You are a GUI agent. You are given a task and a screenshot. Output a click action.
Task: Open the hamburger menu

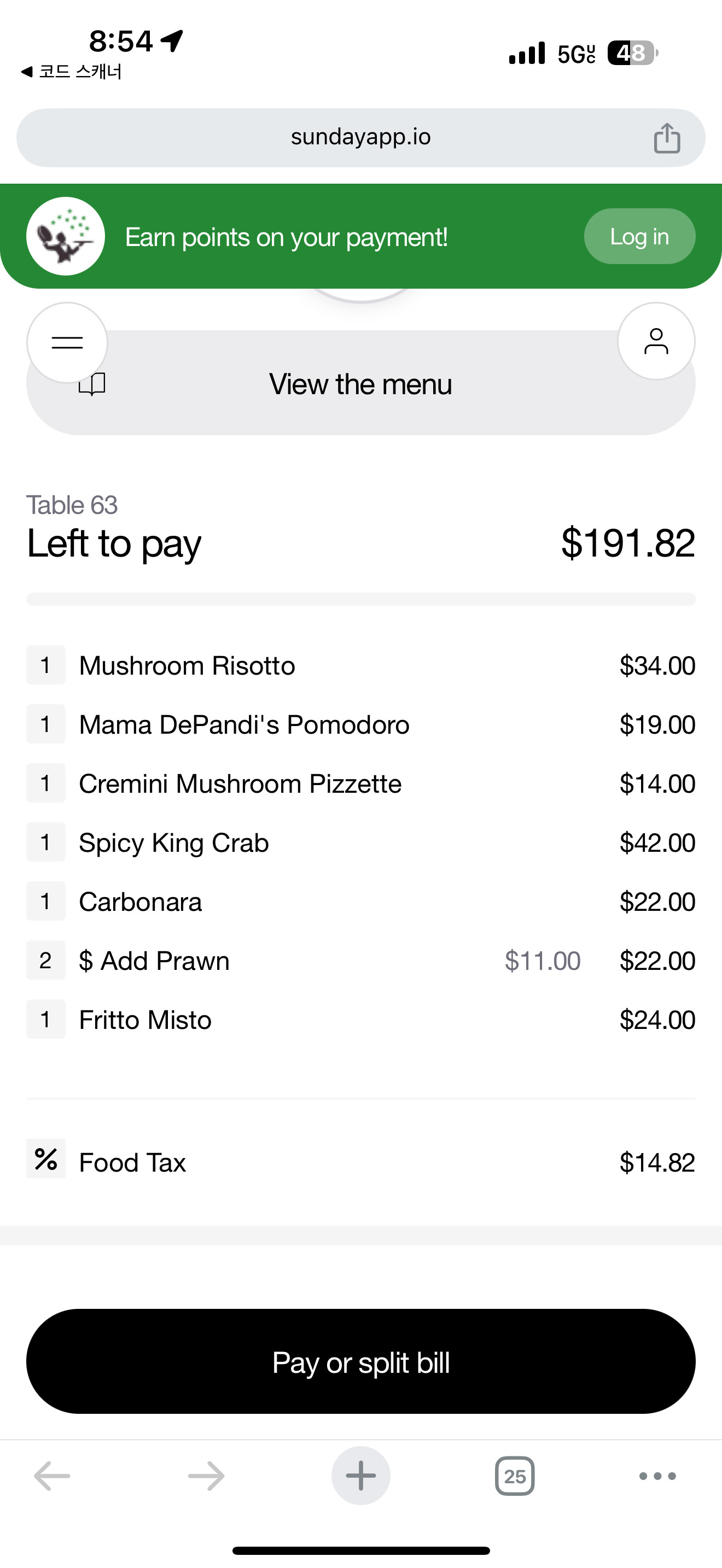[x=67, y=343]
